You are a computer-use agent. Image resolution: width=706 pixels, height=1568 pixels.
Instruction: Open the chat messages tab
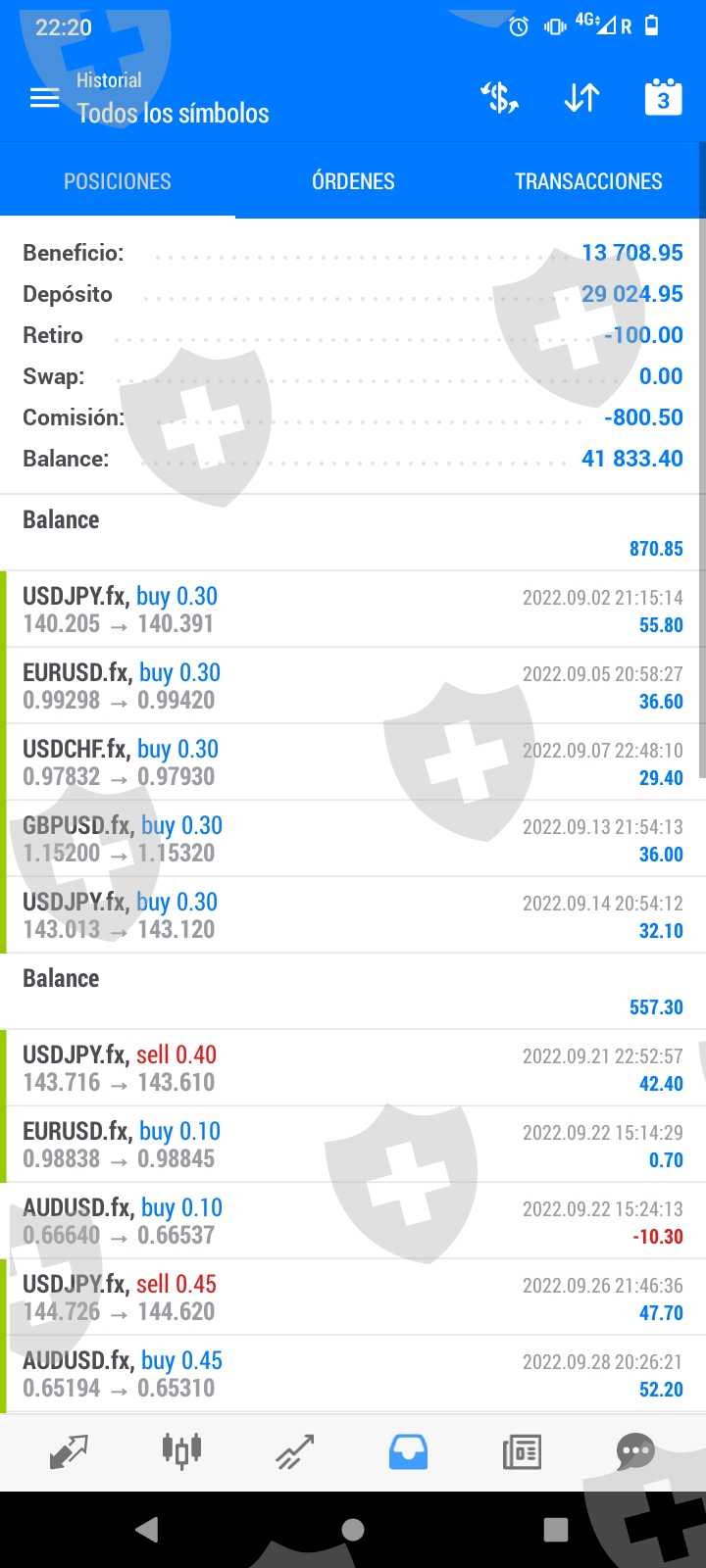(x=635, y=1451)
